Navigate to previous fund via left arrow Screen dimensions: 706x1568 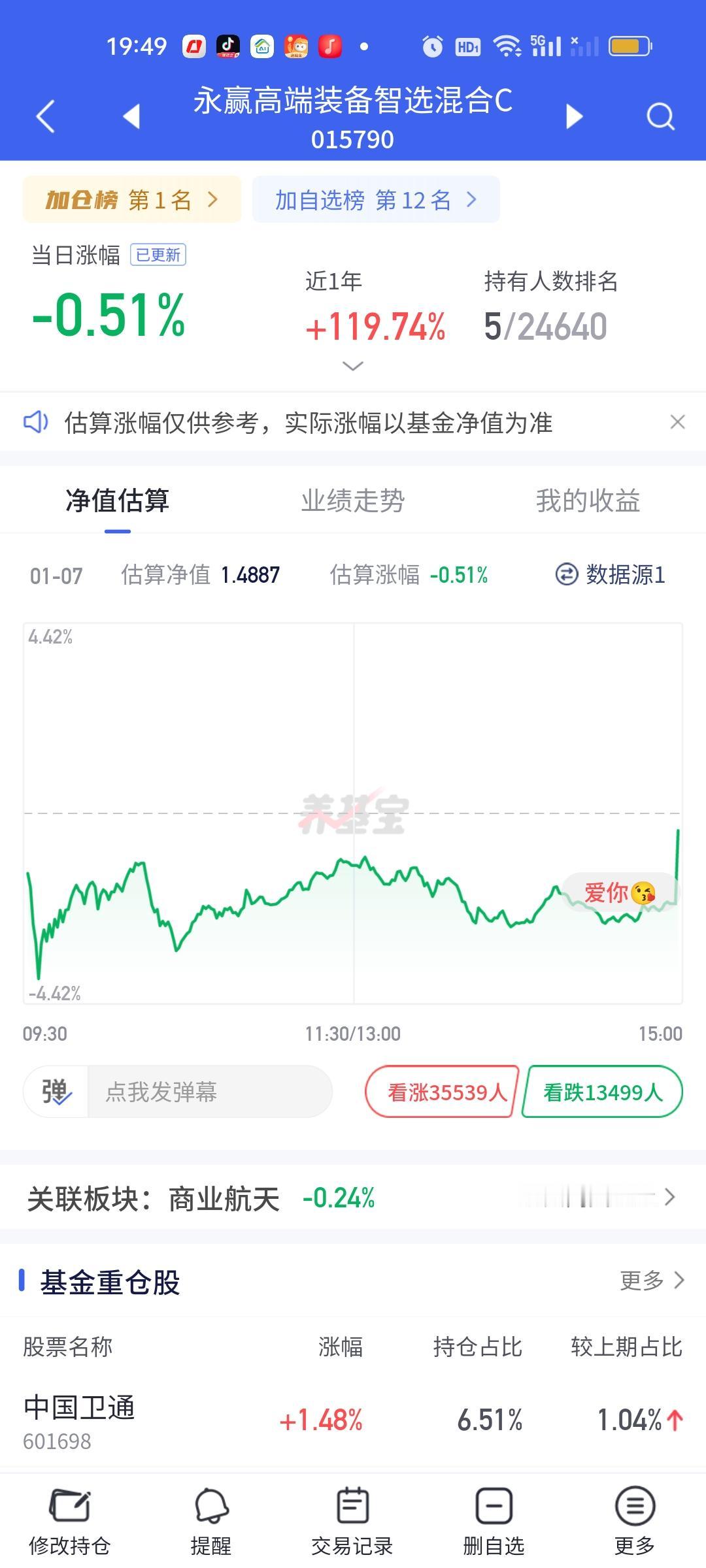pyautogui.click(x=129, y=116)
